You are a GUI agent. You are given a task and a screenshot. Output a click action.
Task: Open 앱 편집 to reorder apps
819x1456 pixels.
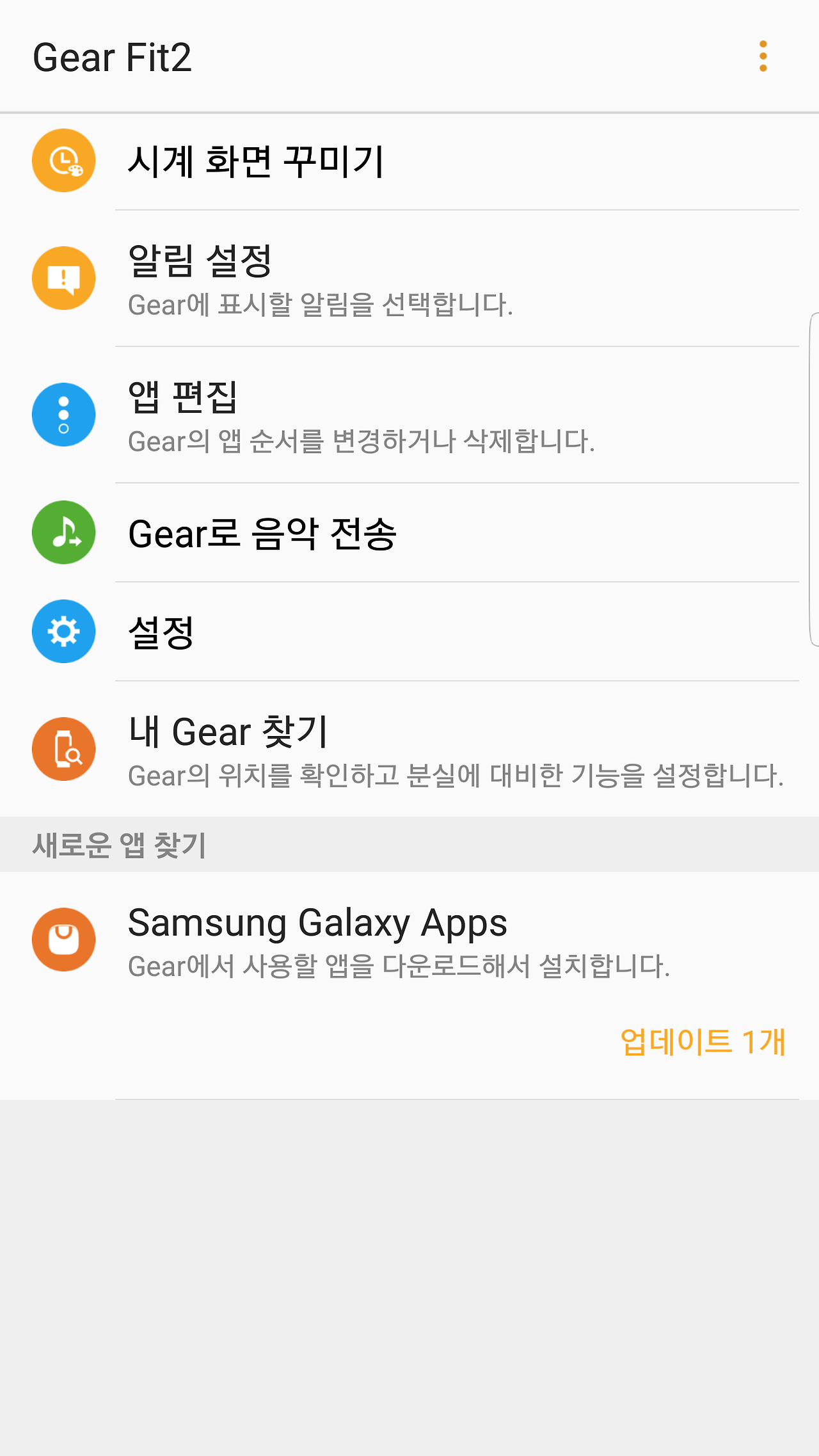coord(409,415)
